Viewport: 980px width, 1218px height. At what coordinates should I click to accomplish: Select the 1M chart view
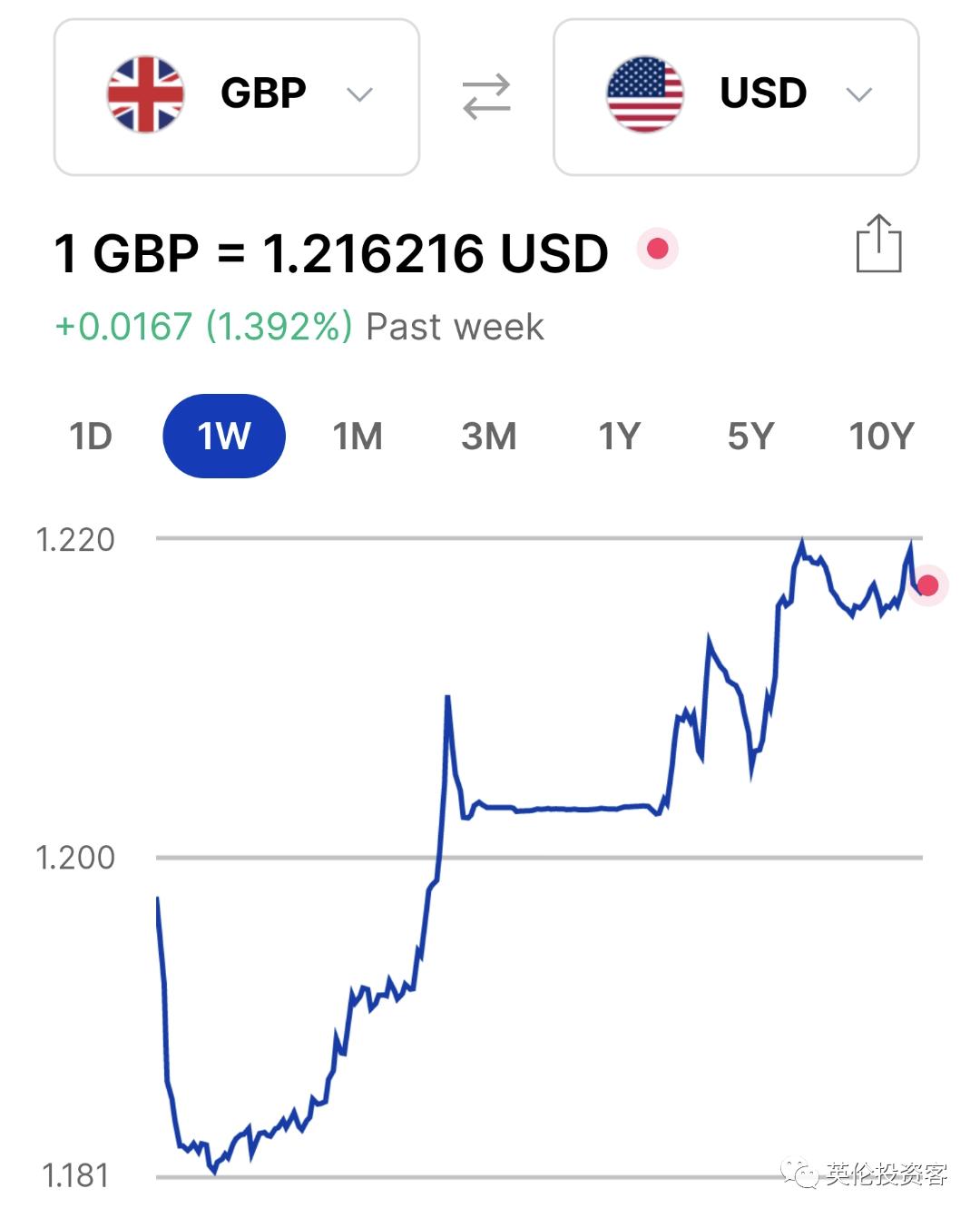(358, 436)
